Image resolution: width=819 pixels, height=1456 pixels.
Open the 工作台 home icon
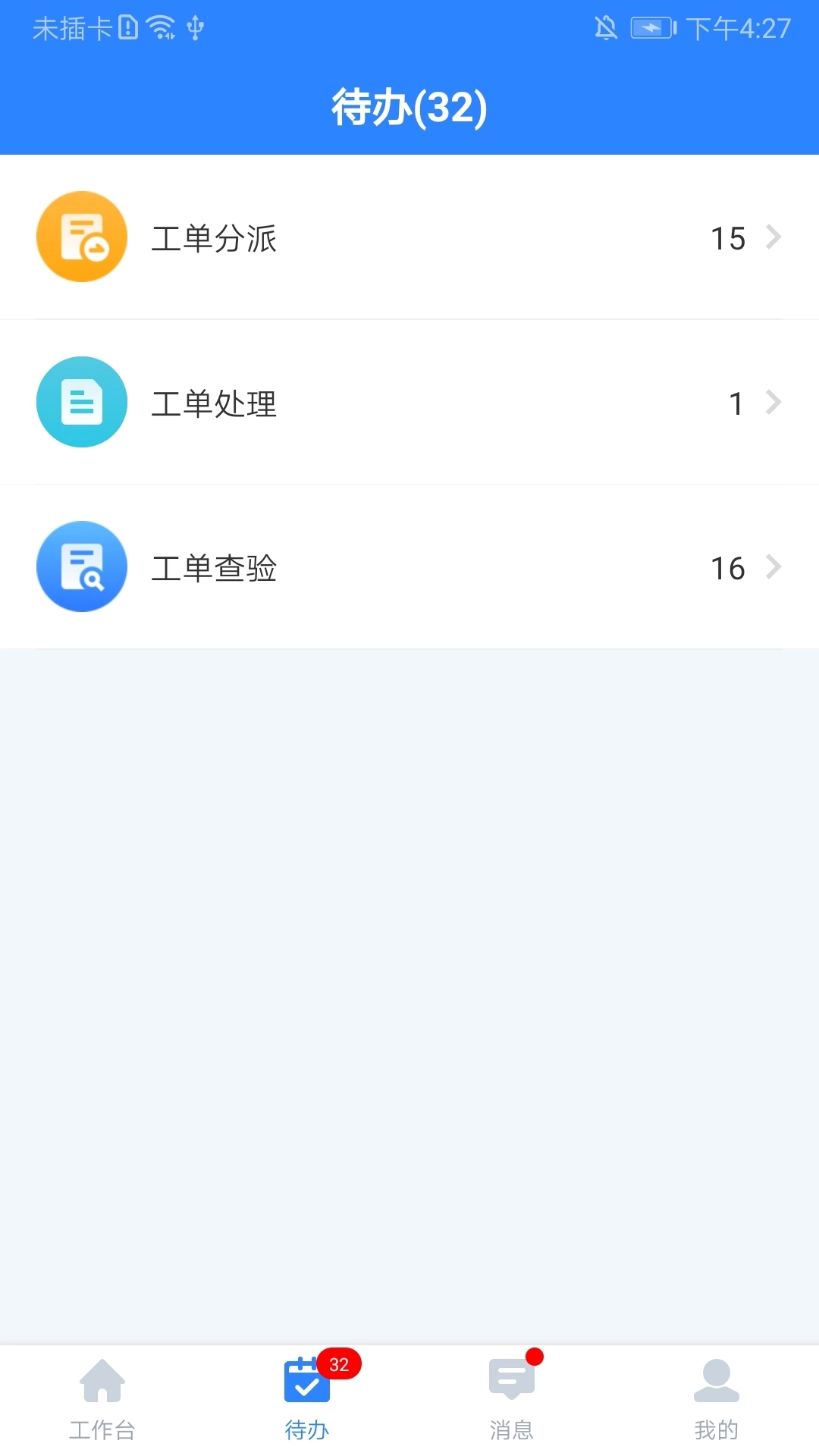point(102,1382)
